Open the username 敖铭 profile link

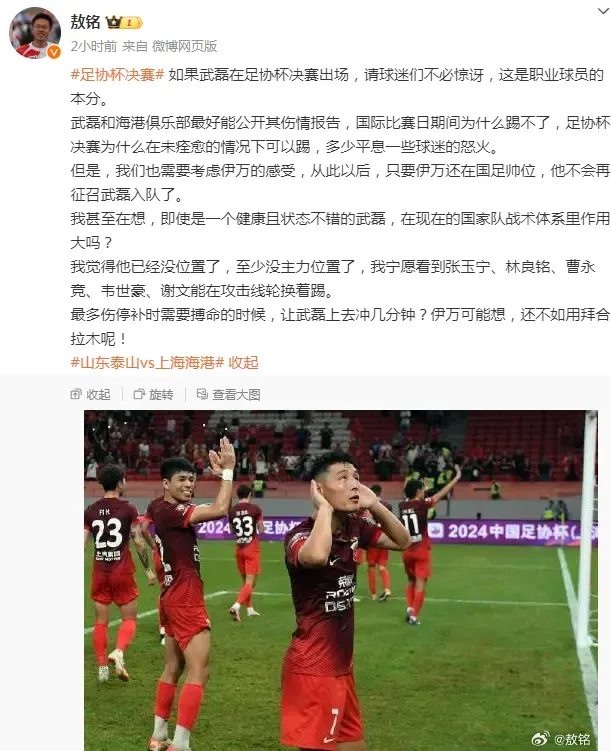84,21
